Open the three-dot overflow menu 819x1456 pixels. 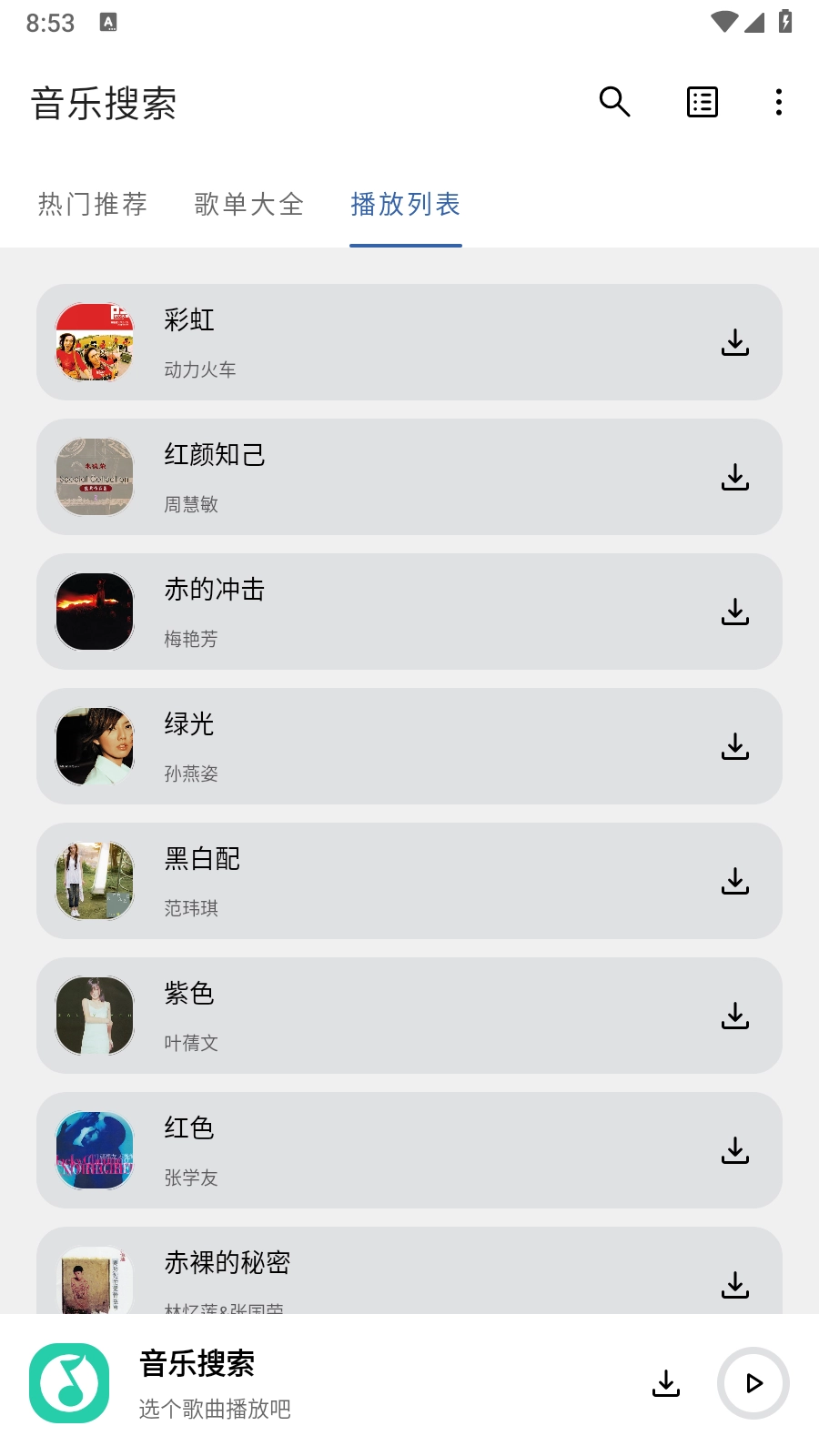coord(779,102)
